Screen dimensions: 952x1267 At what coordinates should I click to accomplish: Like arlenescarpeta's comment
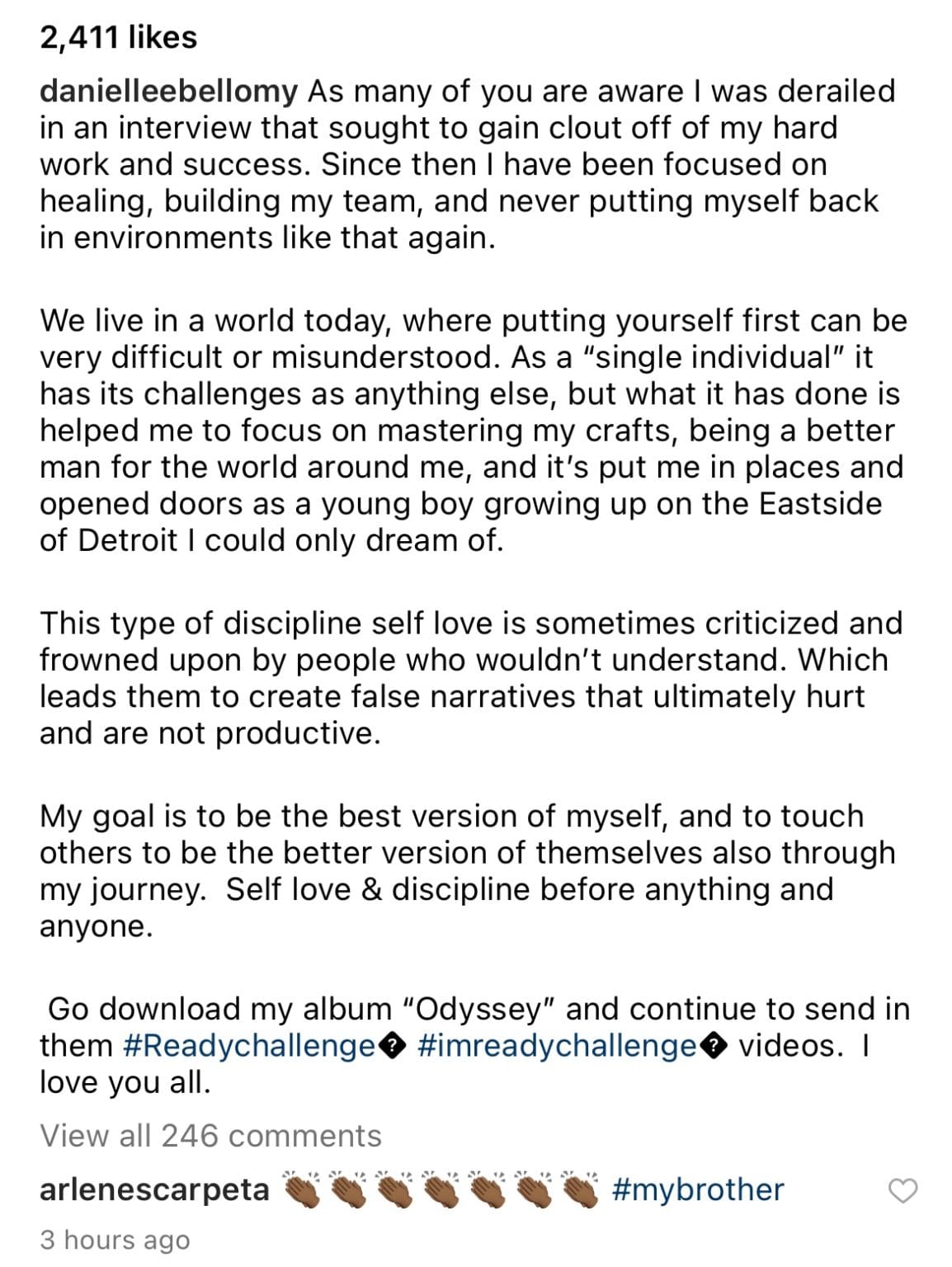pyautogui.click(x=903, y=1191)
